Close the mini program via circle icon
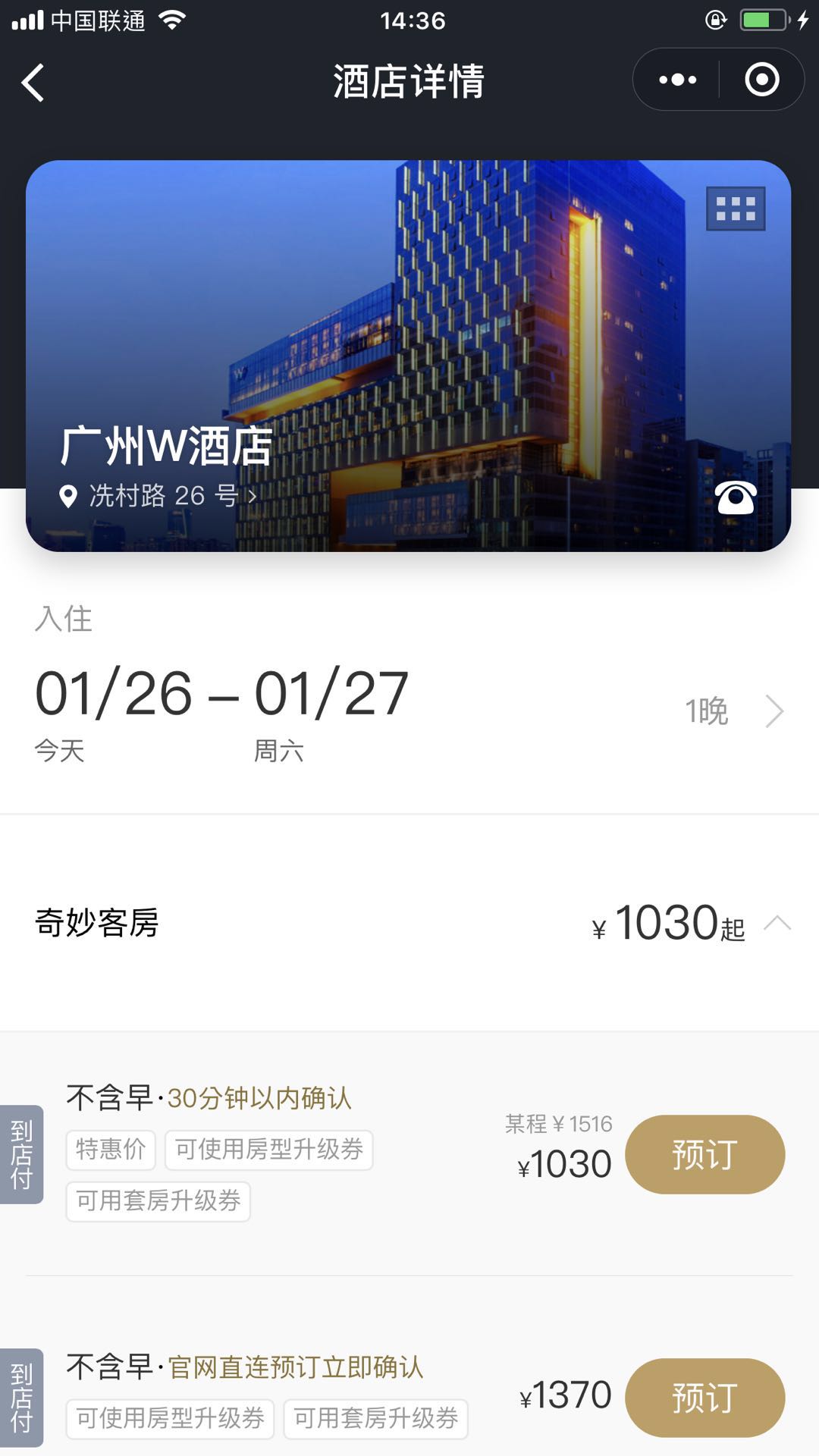Viewport: 819px width, 1456px height. [761, 80]
